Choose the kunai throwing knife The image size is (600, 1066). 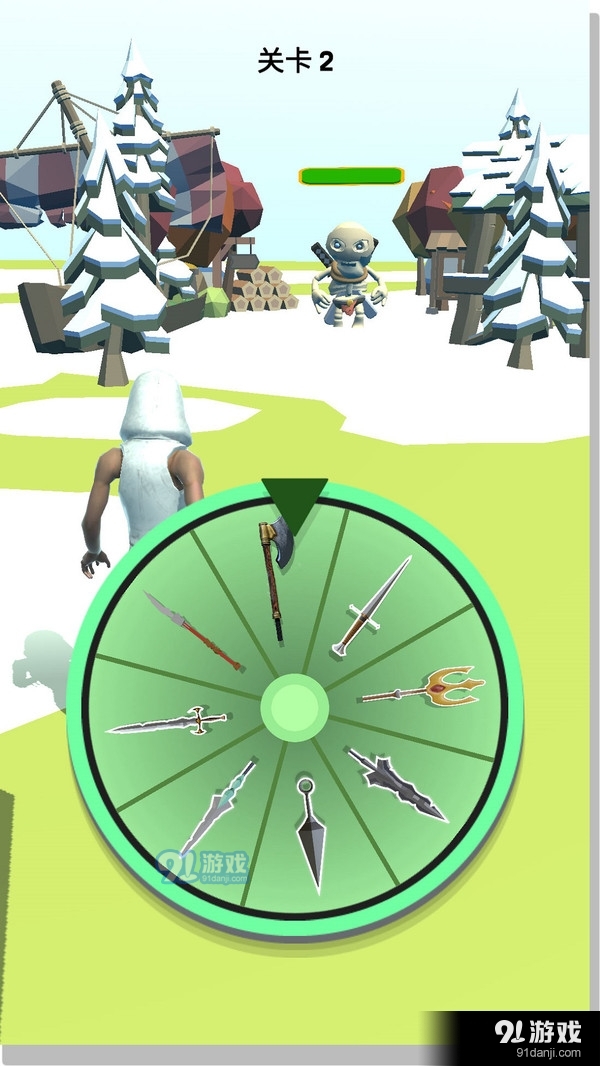[x=311, y=832]
